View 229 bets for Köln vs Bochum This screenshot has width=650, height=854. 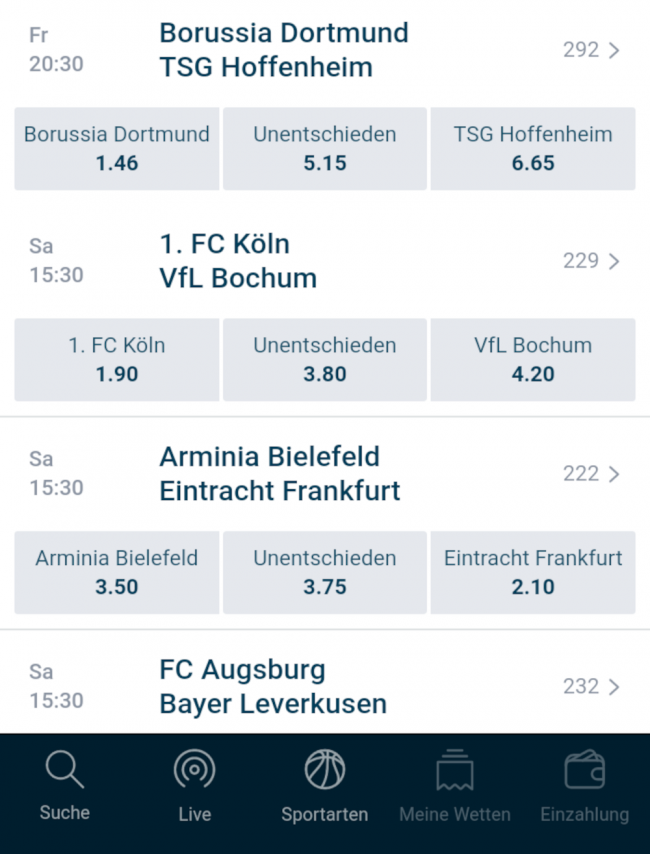(x=591, y=261)
